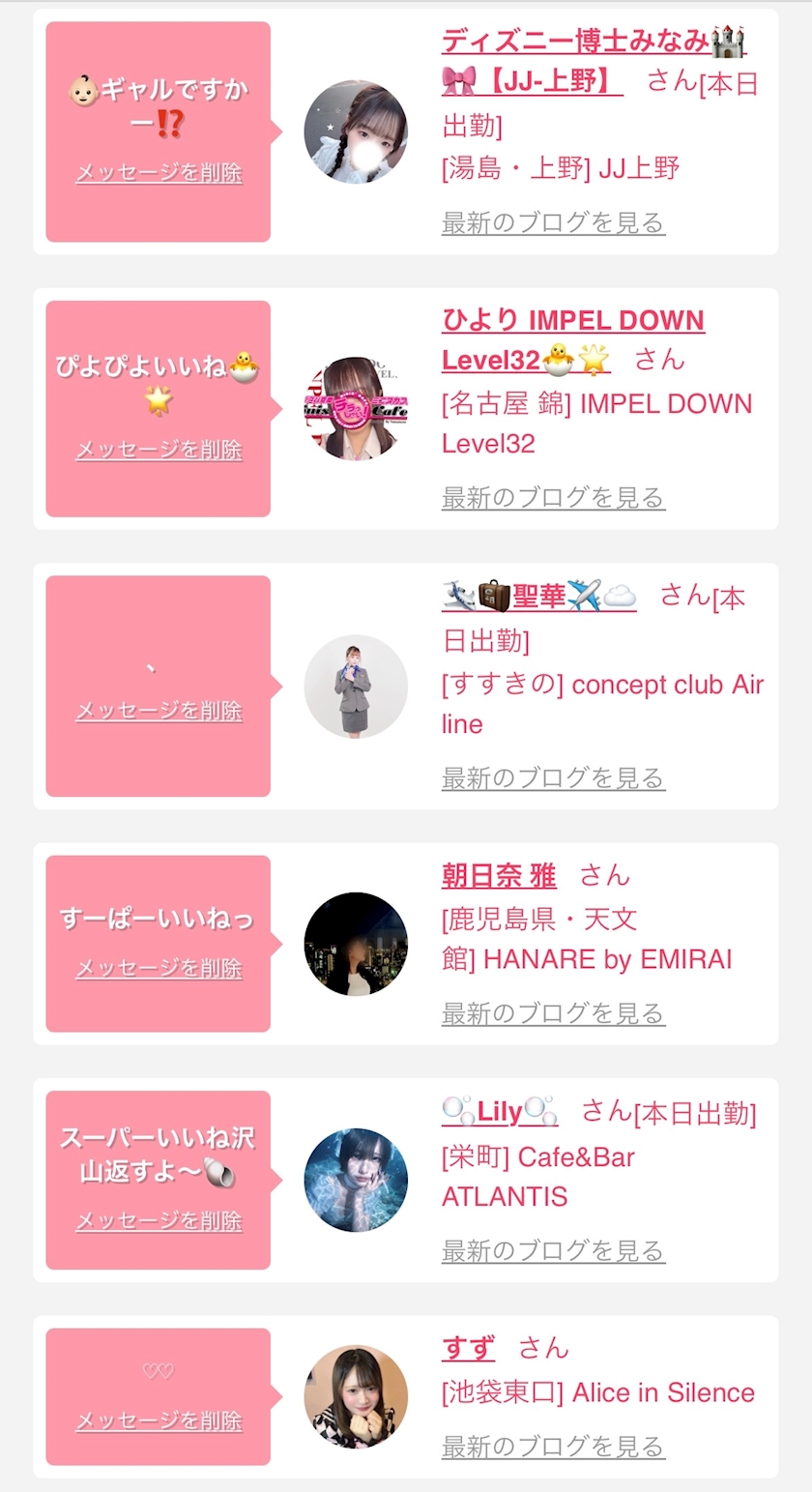Delete the ぴよぴよいいね message
The image size is (812, 1492).
159,450
